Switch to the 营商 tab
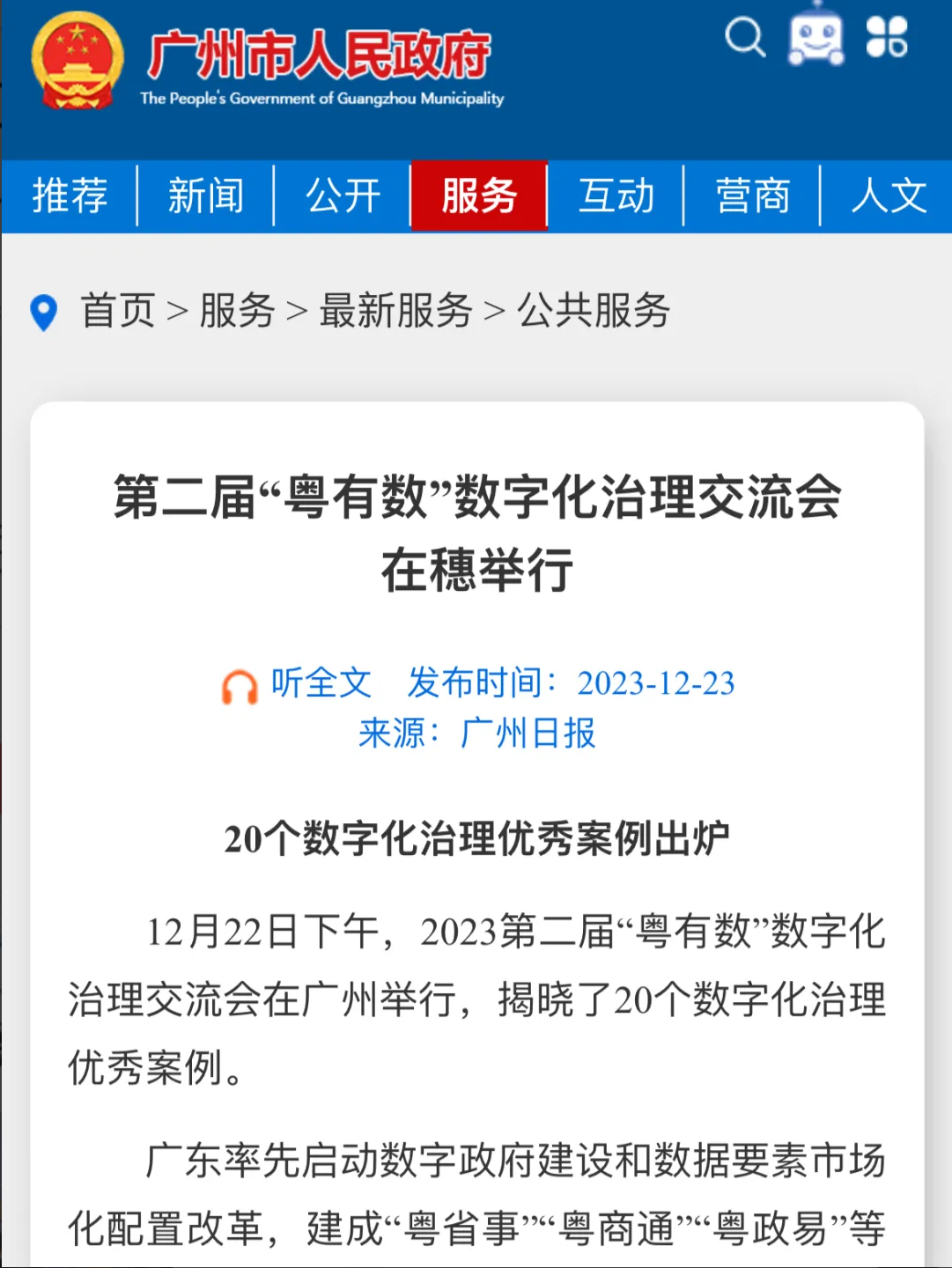952x1268 pixels. pos(752,195)
